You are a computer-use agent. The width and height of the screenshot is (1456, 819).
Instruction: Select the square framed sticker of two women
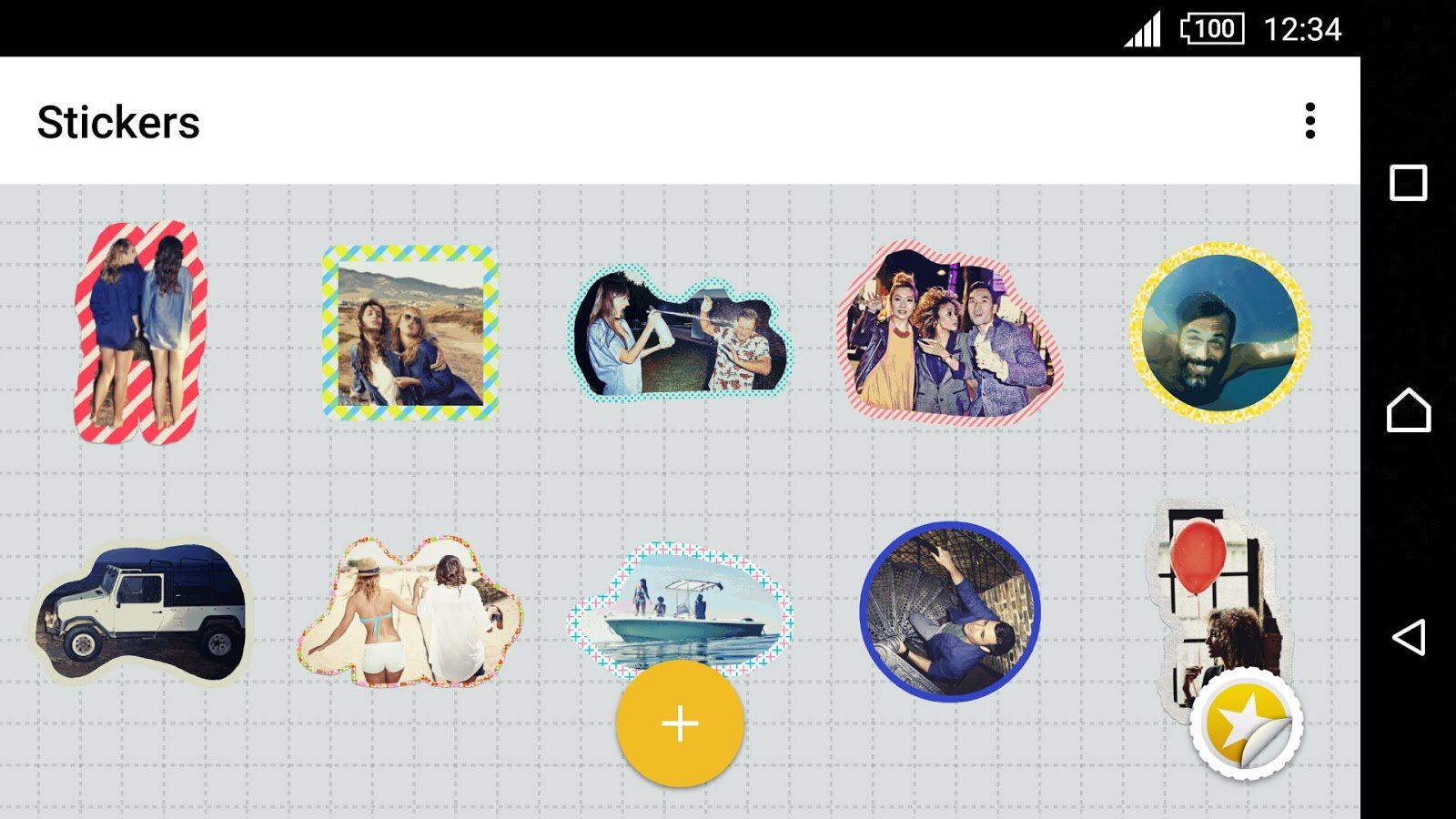click(409, 333)
